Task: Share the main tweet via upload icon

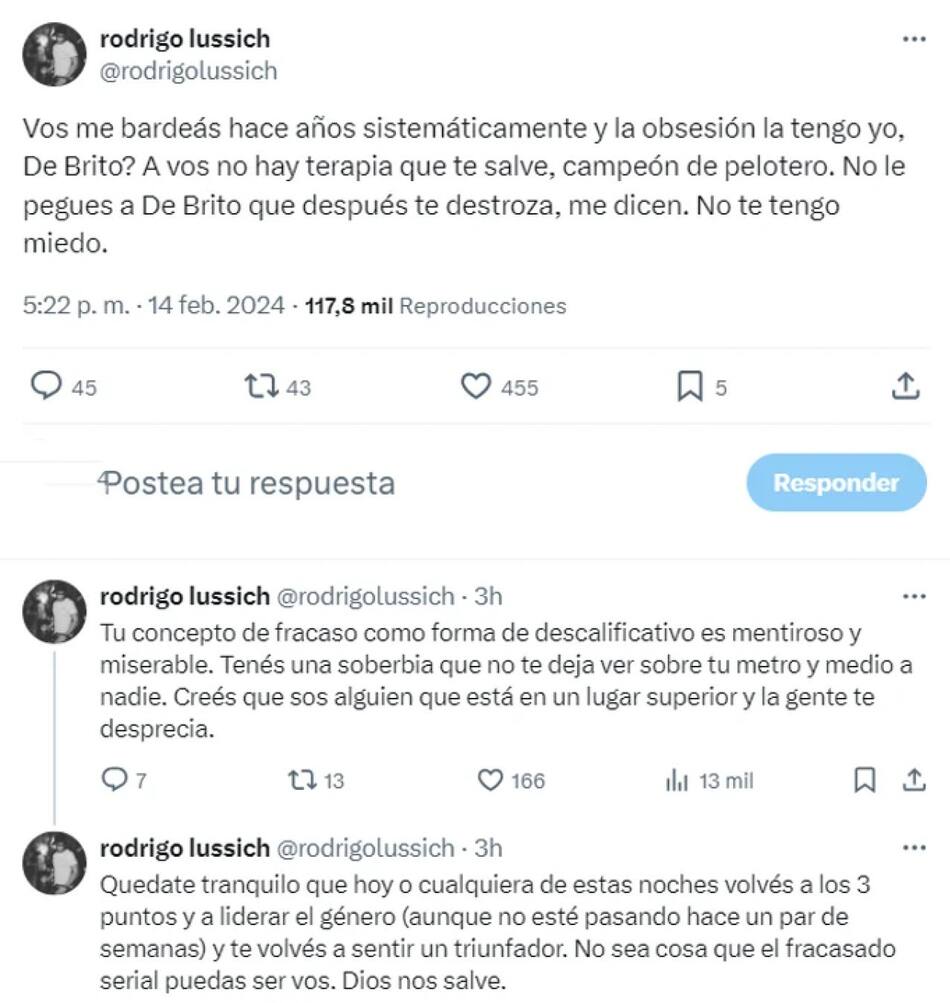Action: (x=905, y=387)
